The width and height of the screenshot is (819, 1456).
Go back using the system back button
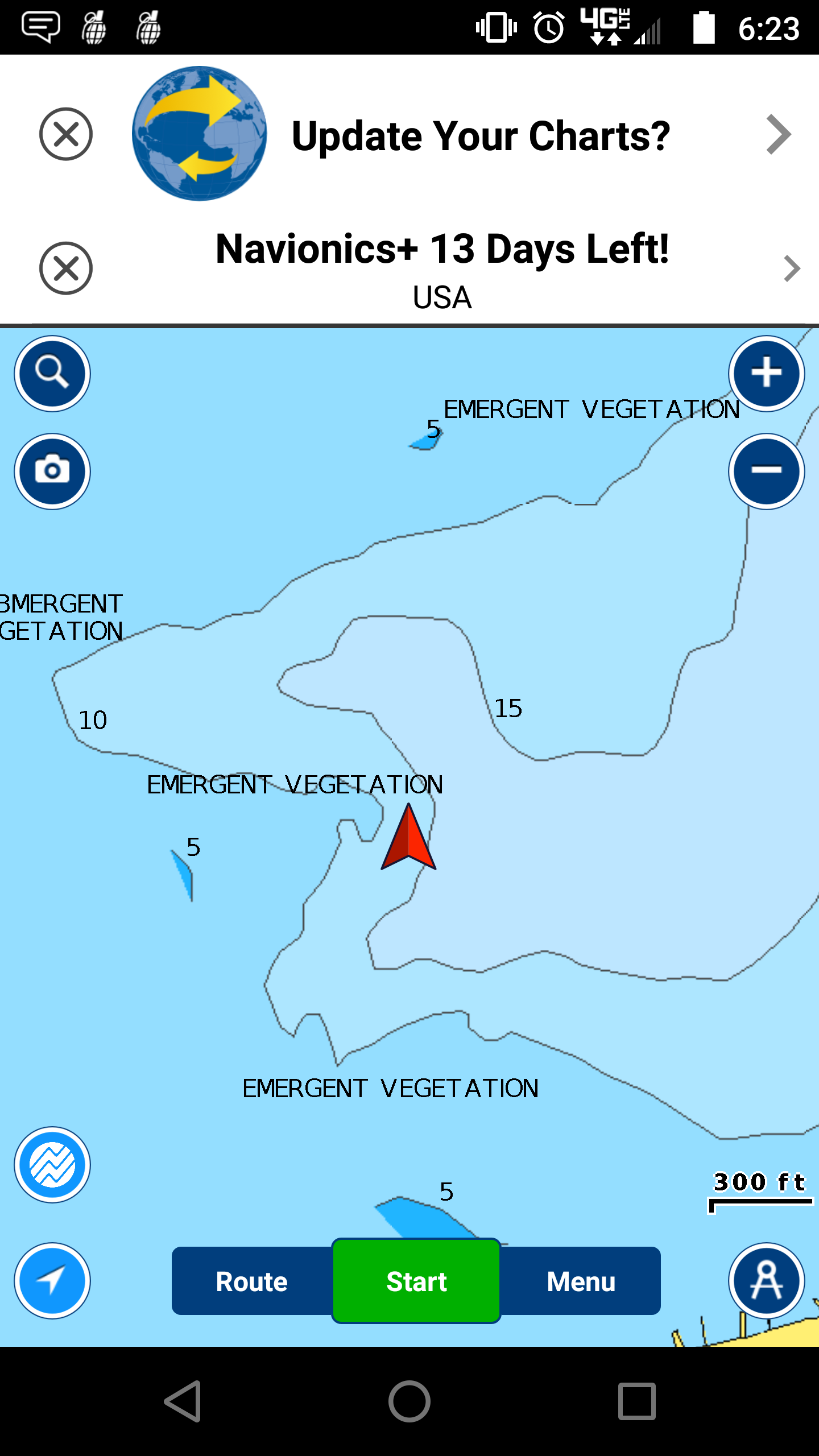pyautogui.click(x=183, y=1401)
